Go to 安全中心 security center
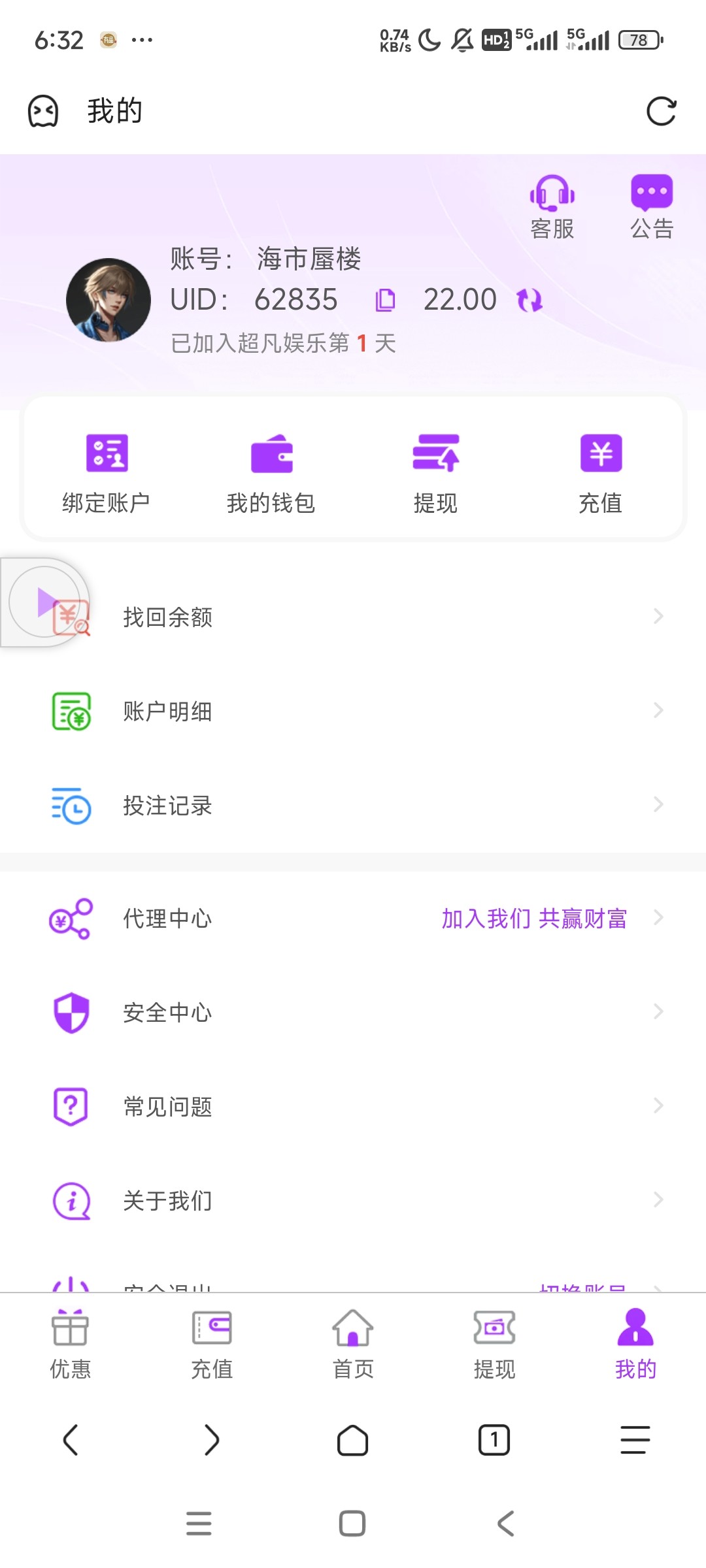This screenshot has height=1568, width=706. pos(353,1013)
